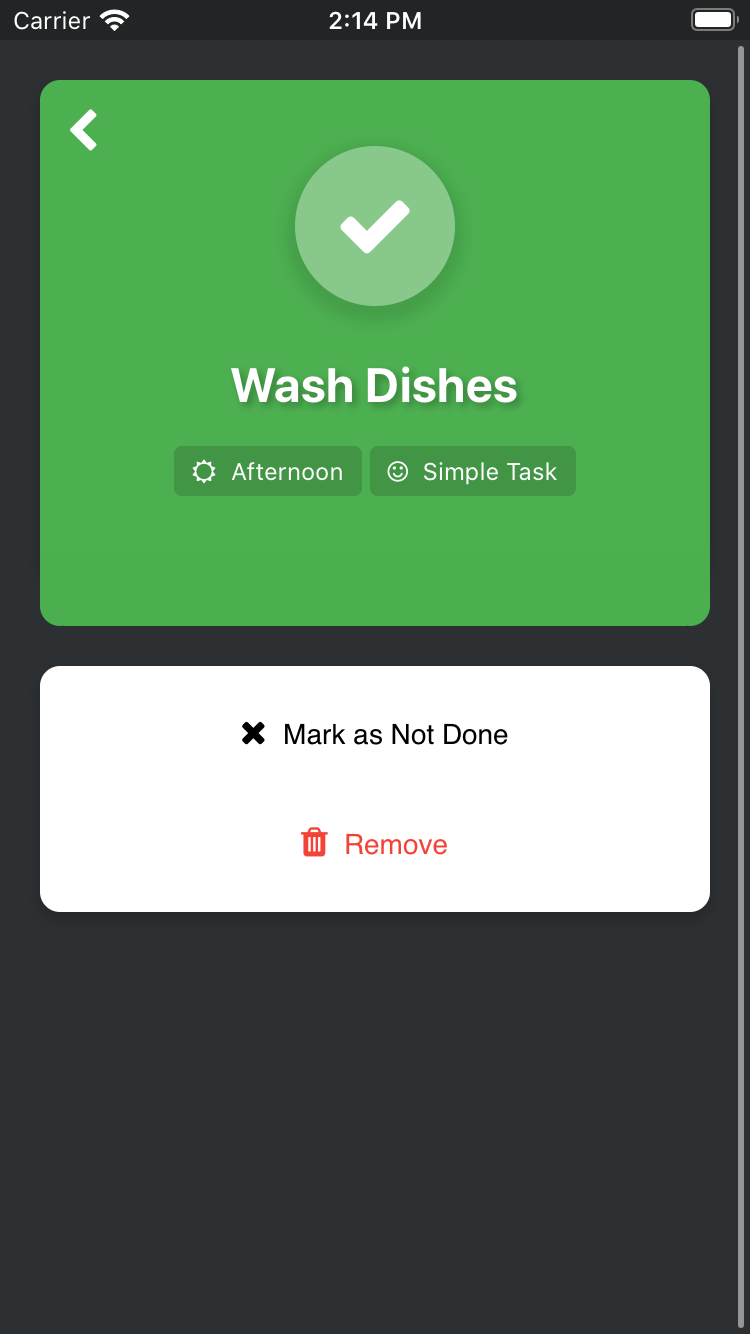
Task: Go back using the arrow icon
Action: coord(83,130)
